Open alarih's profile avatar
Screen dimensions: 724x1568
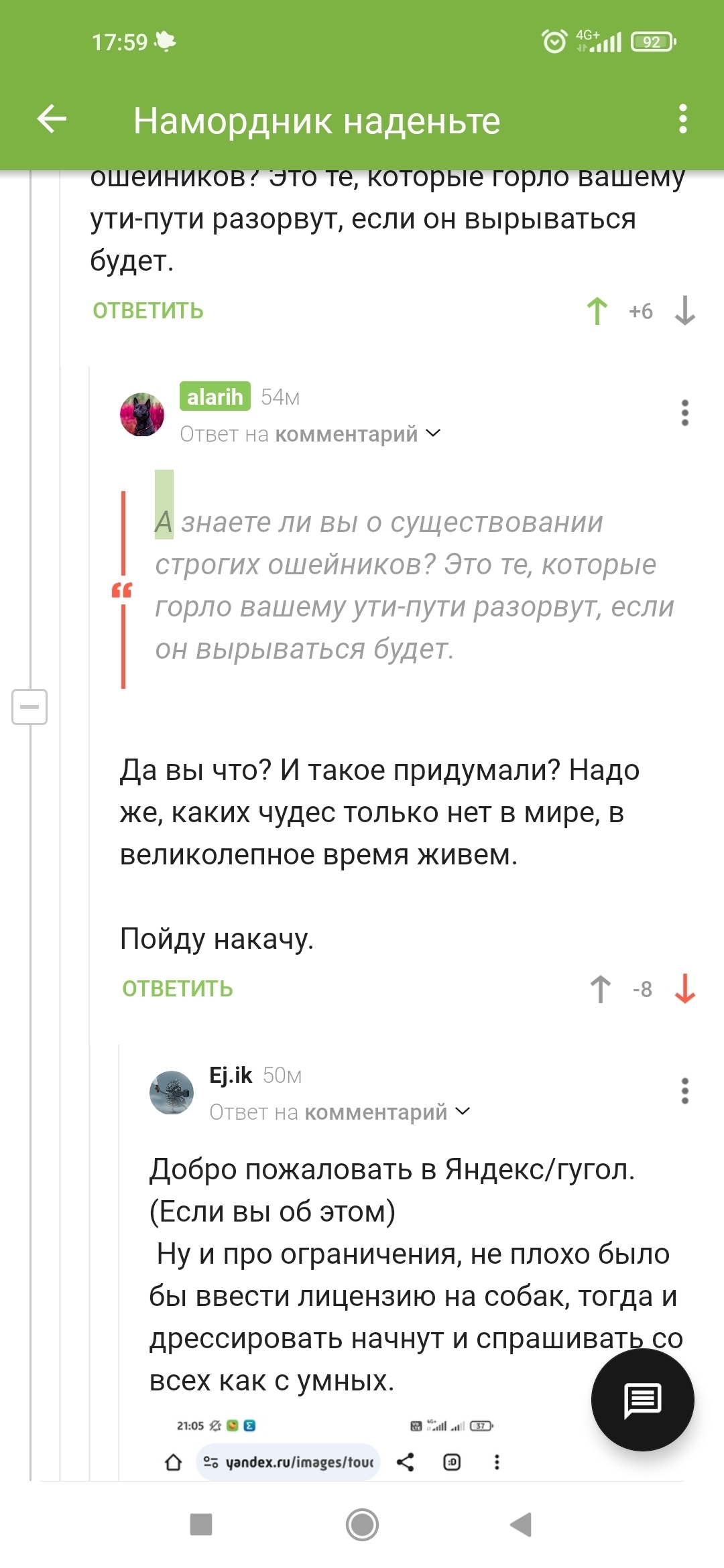[x=142, y=415]
